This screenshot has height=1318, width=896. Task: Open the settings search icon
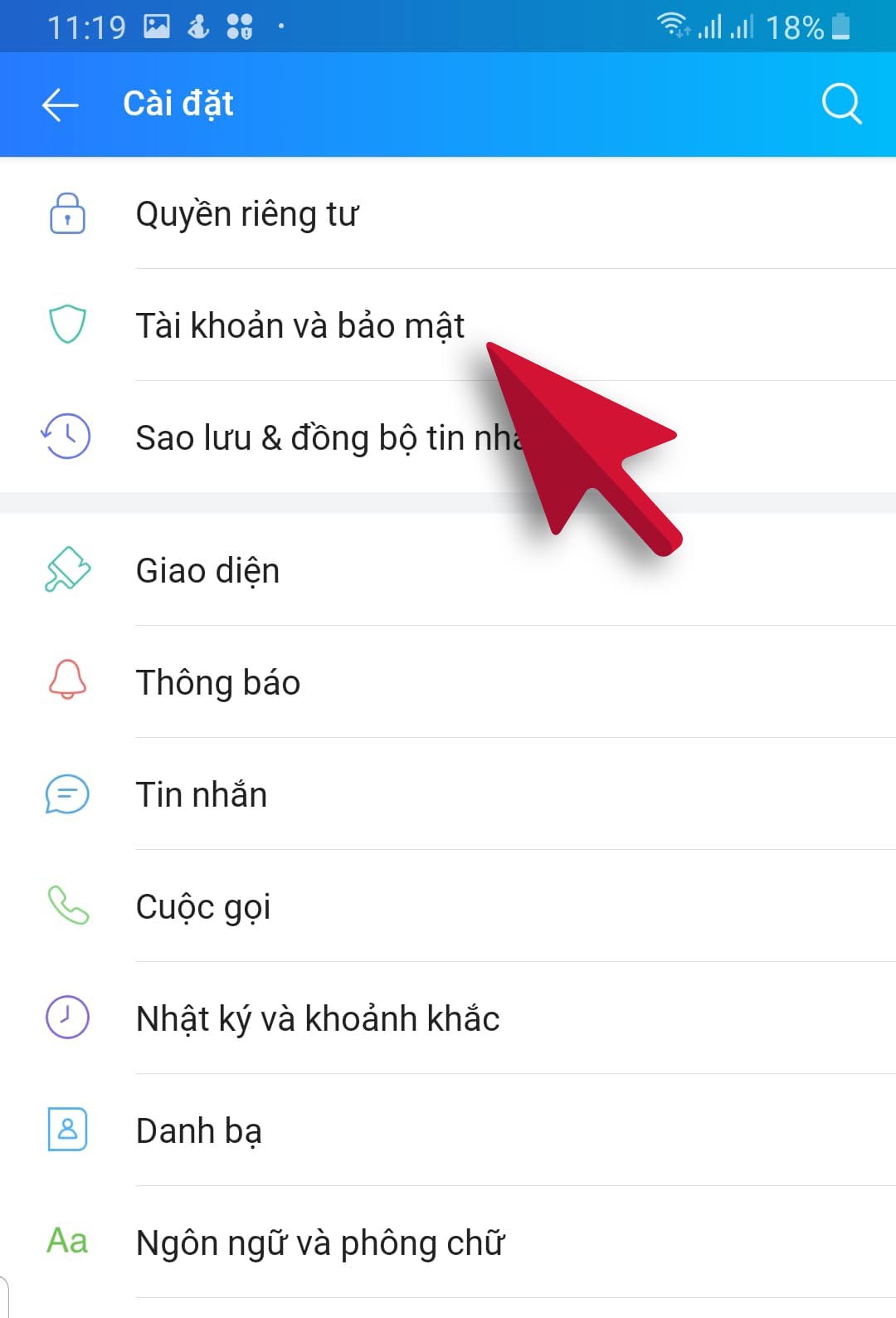[840, 105]
